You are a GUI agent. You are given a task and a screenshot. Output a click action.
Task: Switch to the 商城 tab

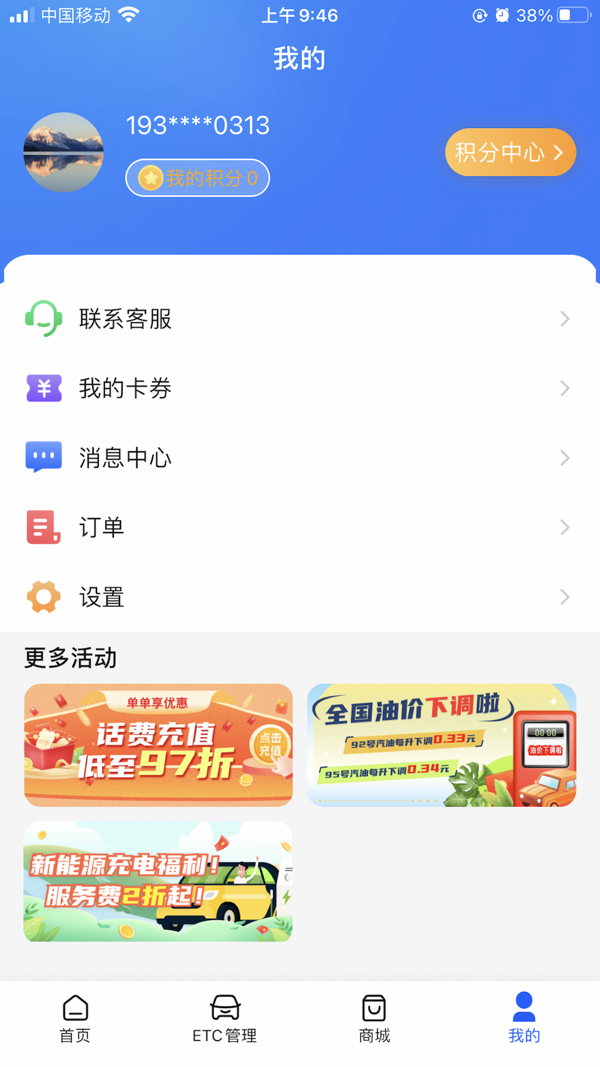(x=374, y=1018)
